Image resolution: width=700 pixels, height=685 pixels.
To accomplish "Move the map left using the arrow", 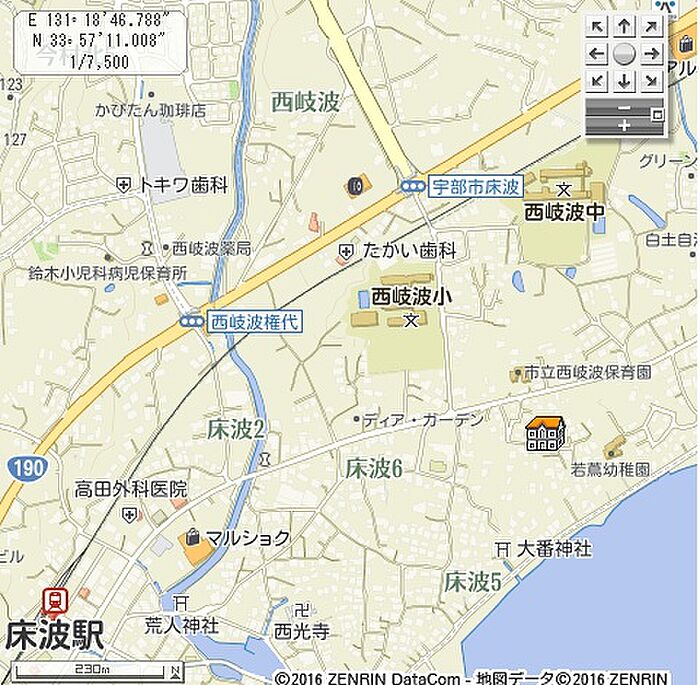I will [x=598, y=54].
